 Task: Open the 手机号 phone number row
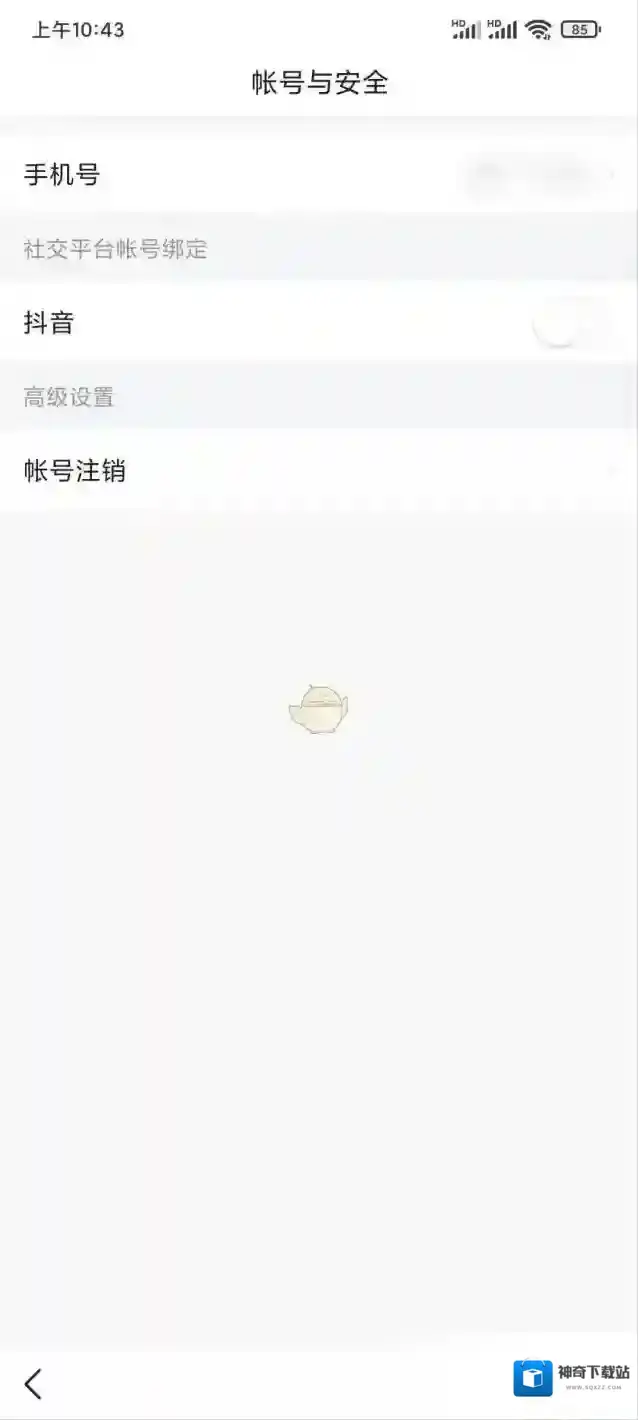click(x=318, y=175)
